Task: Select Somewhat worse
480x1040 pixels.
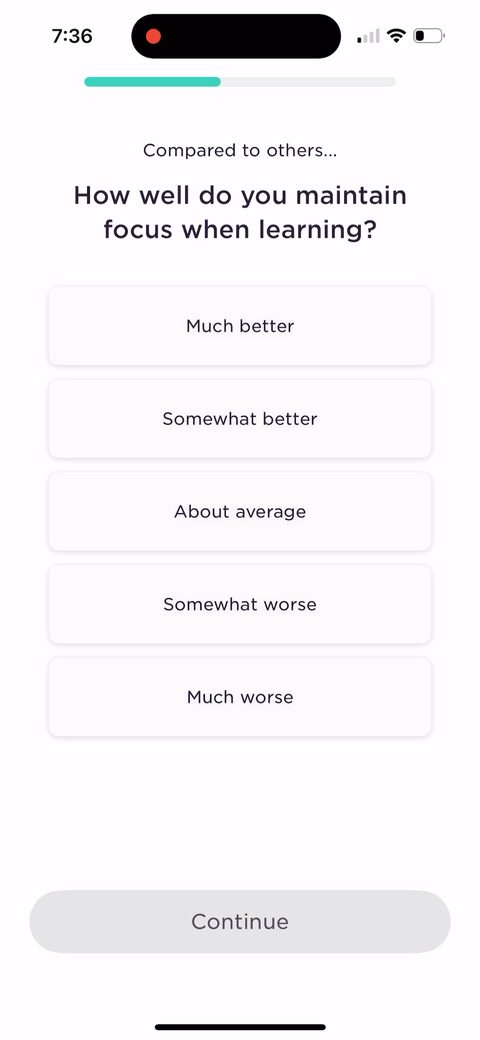Action: click(x=240, y=604)
